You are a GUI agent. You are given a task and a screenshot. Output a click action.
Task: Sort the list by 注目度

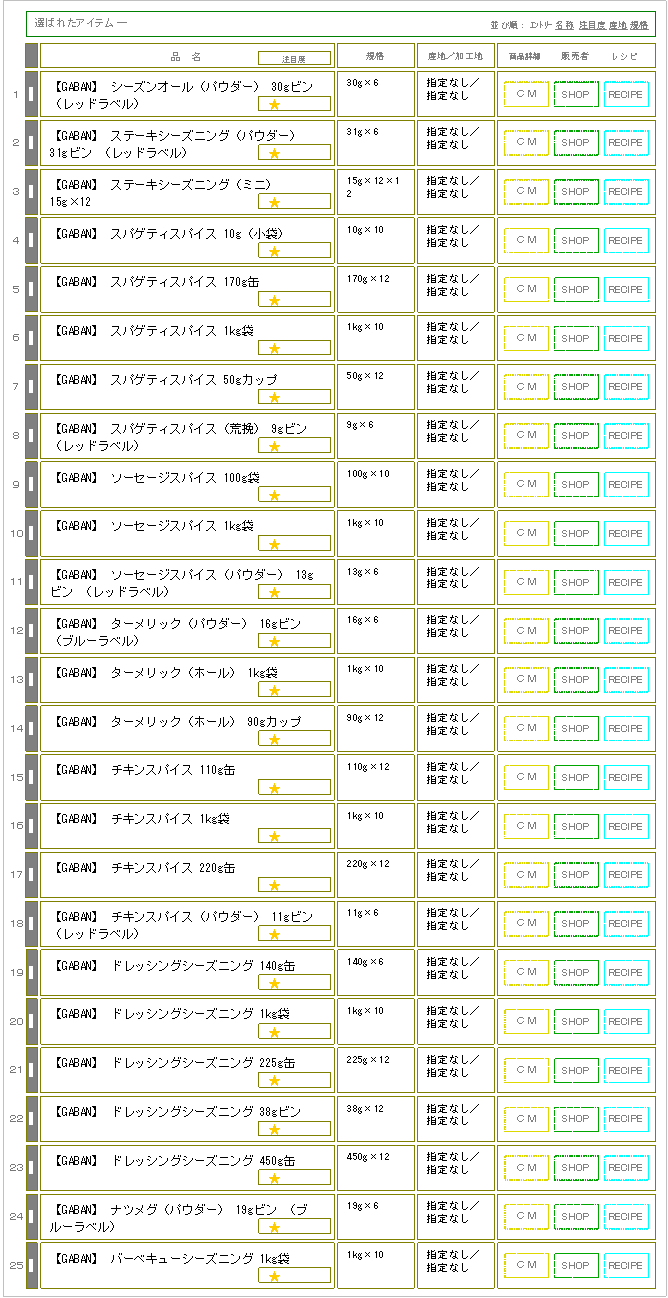[592, 24]
